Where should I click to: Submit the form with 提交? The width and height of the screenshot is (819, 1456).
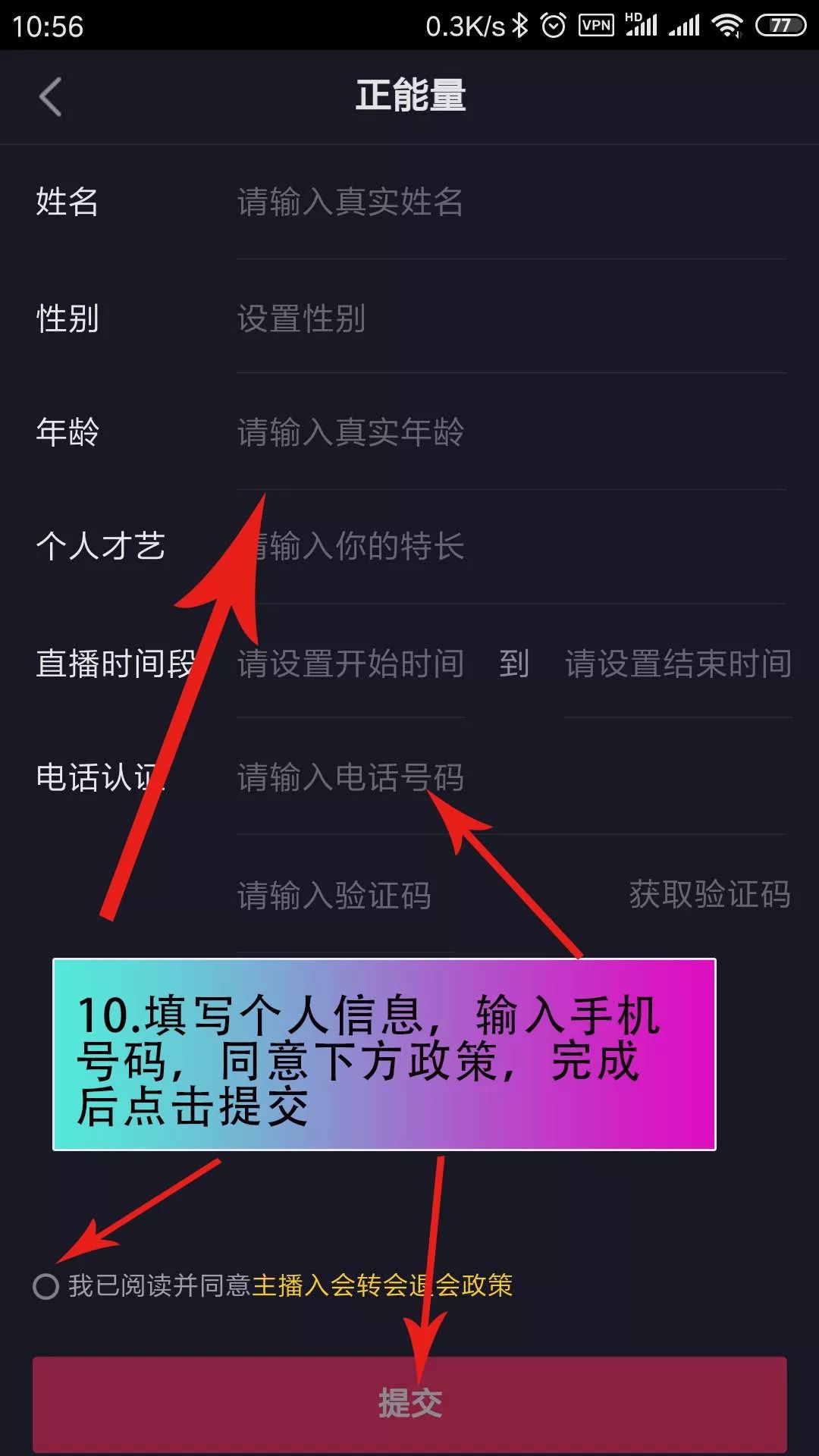(409, 1403)
